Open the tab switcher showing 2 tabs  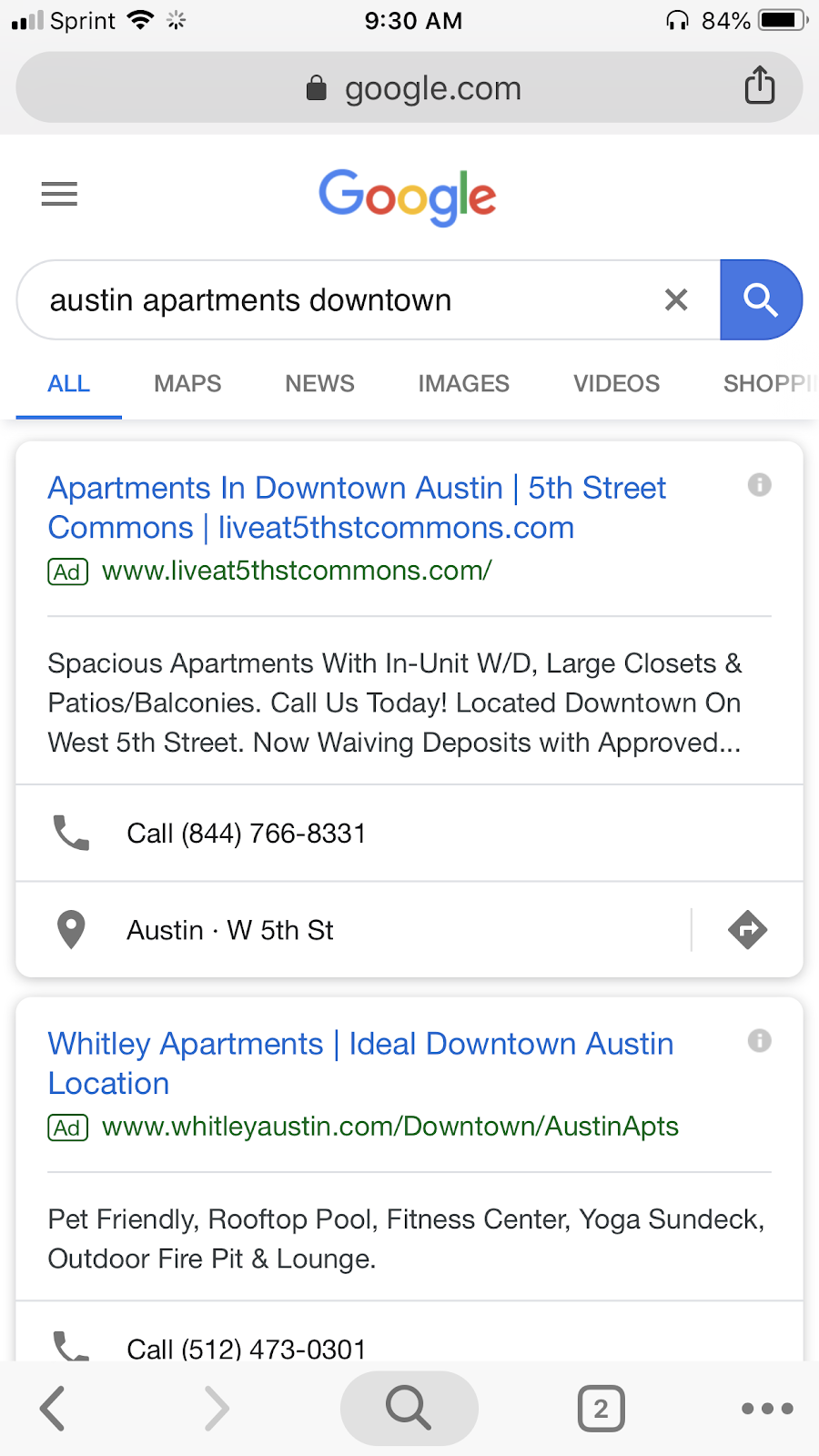[601, 1409]
